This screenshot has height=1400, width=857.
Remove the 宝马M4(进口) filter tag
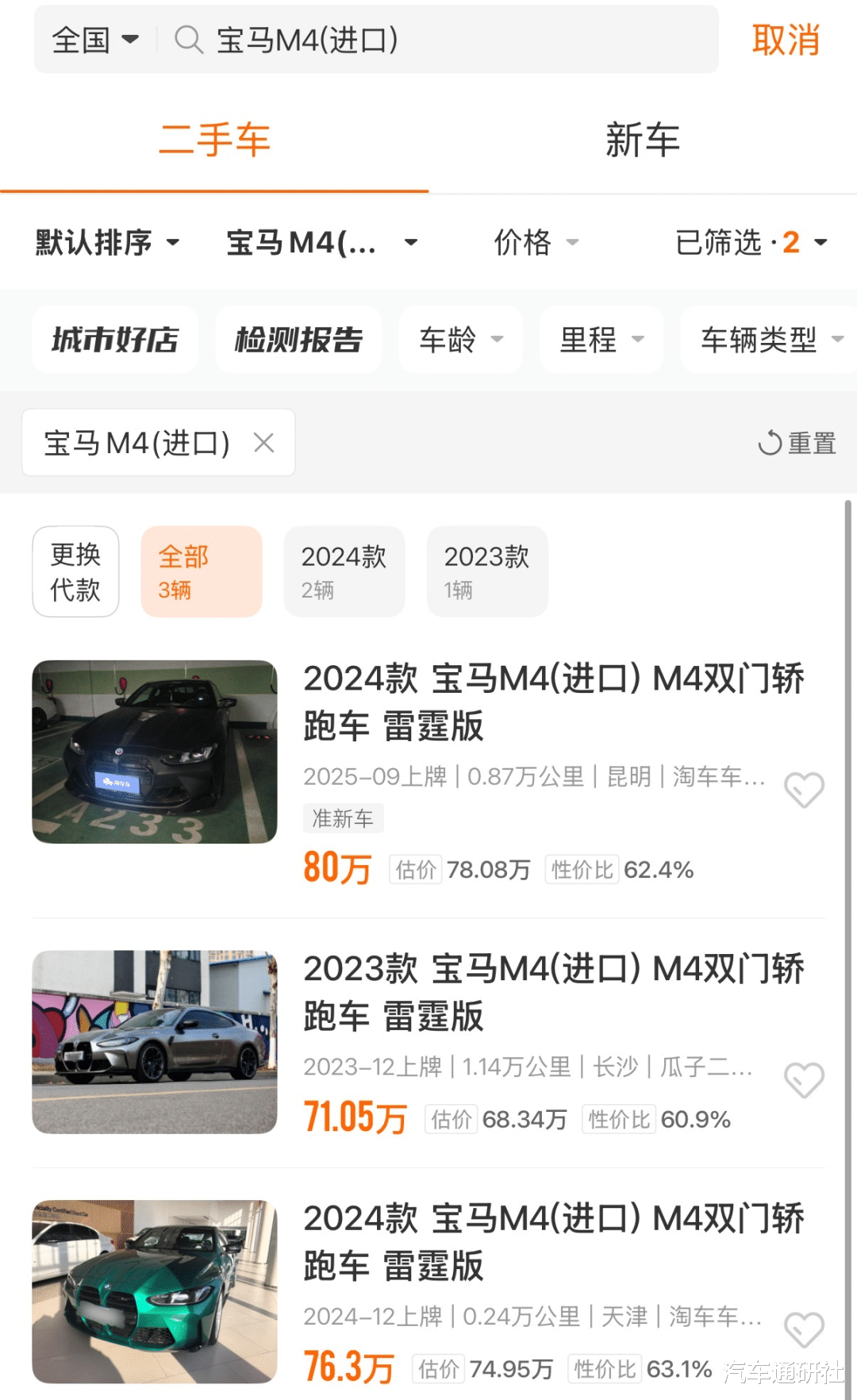[x=264, y=443]
